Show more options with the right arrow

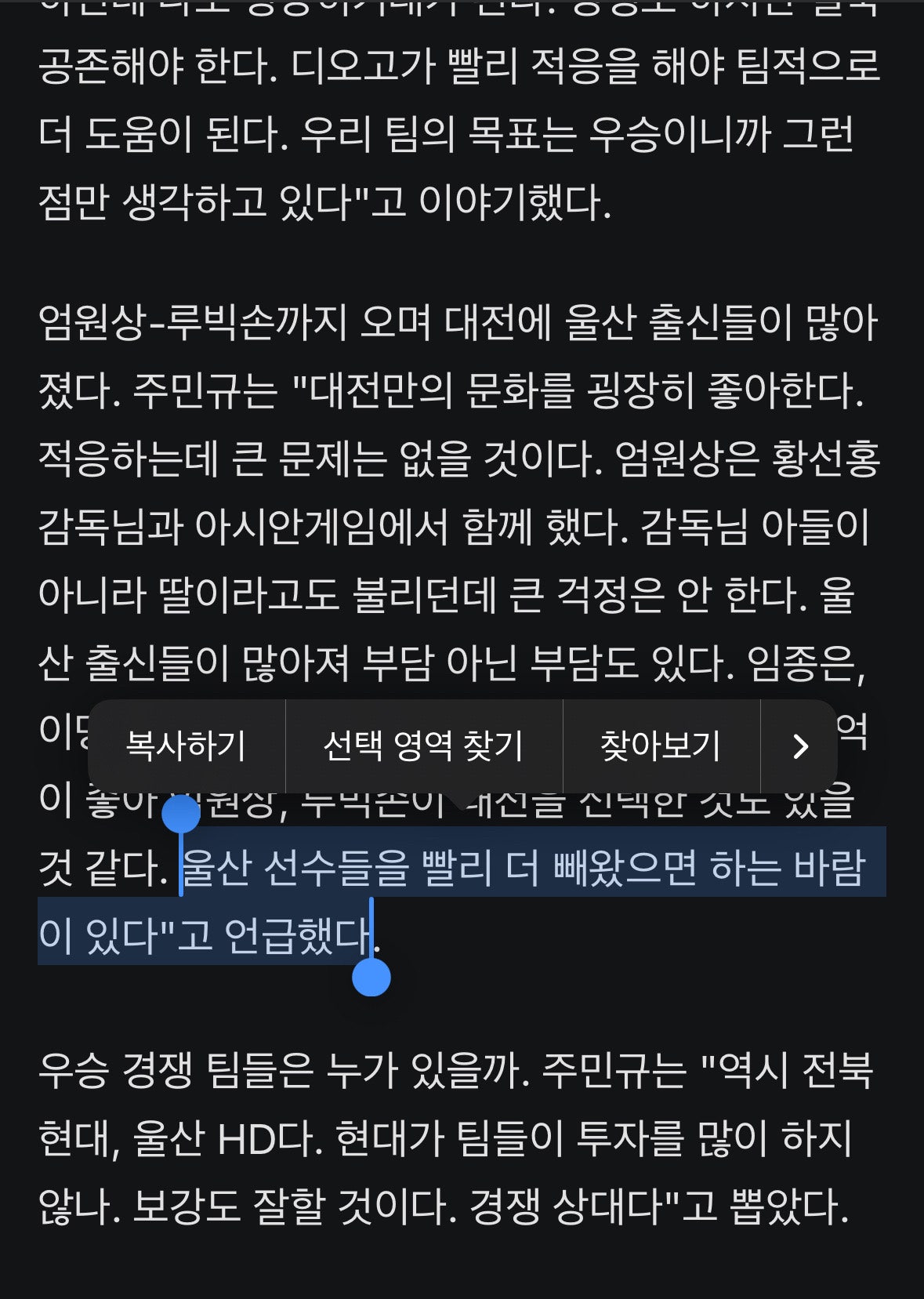(x=799, y=746)
